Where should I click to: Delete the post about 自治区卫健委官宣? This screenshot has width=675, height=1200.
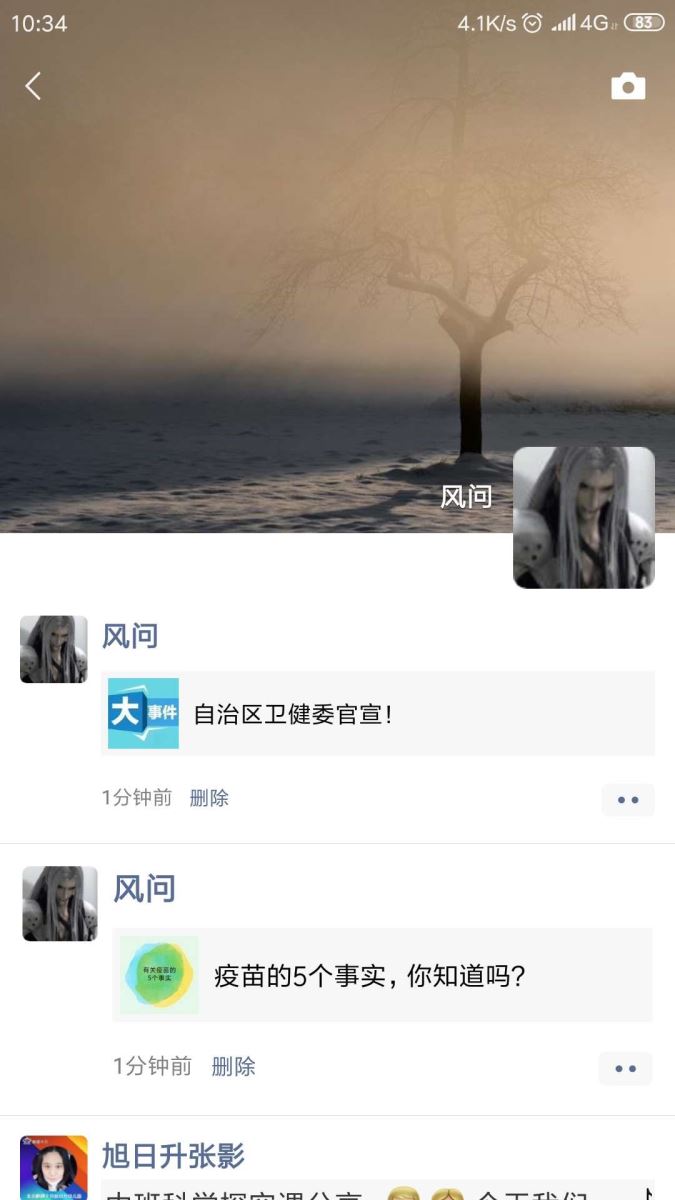tap(209, 798)
